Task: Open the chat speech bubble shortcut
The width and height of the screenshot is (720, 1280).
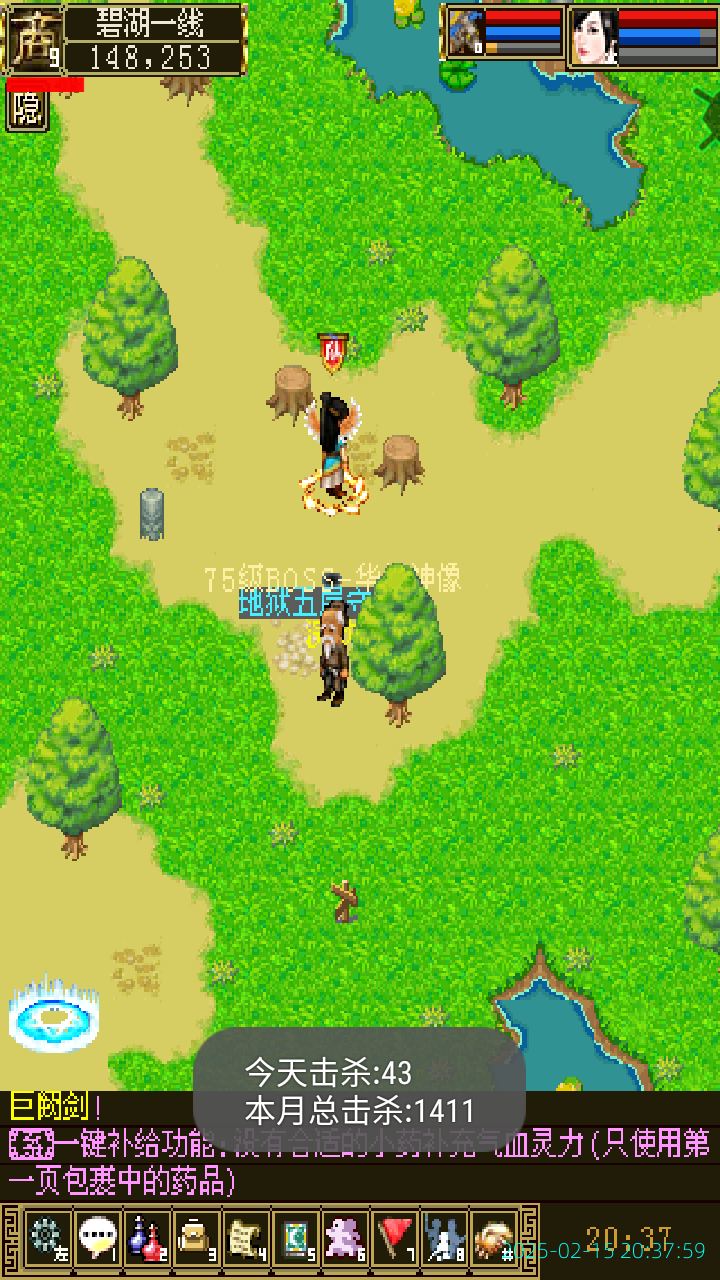Action: pyautogui.click(x=97, y=1238)
